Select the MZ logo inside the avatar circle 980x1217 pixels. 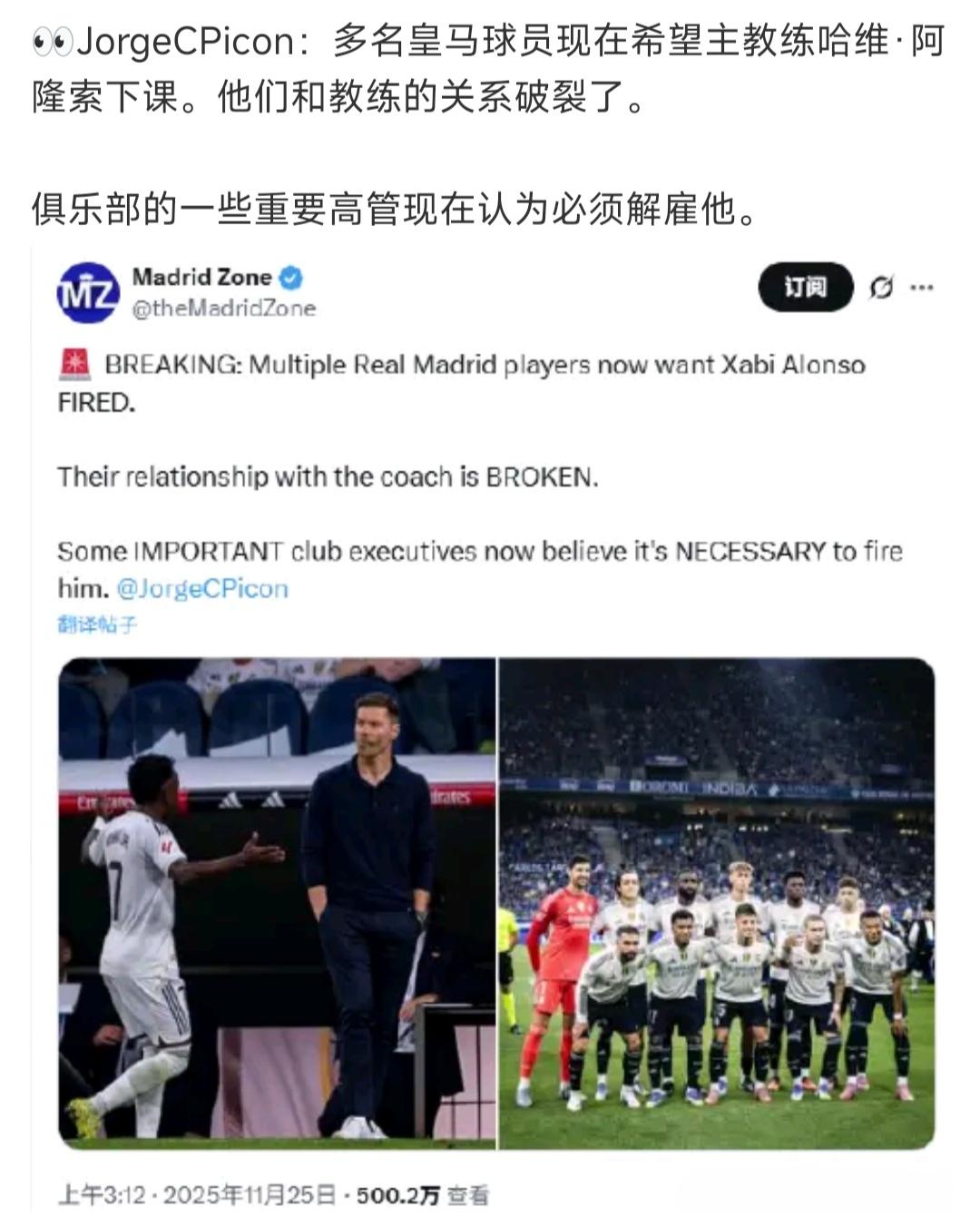tap(88, 292)
